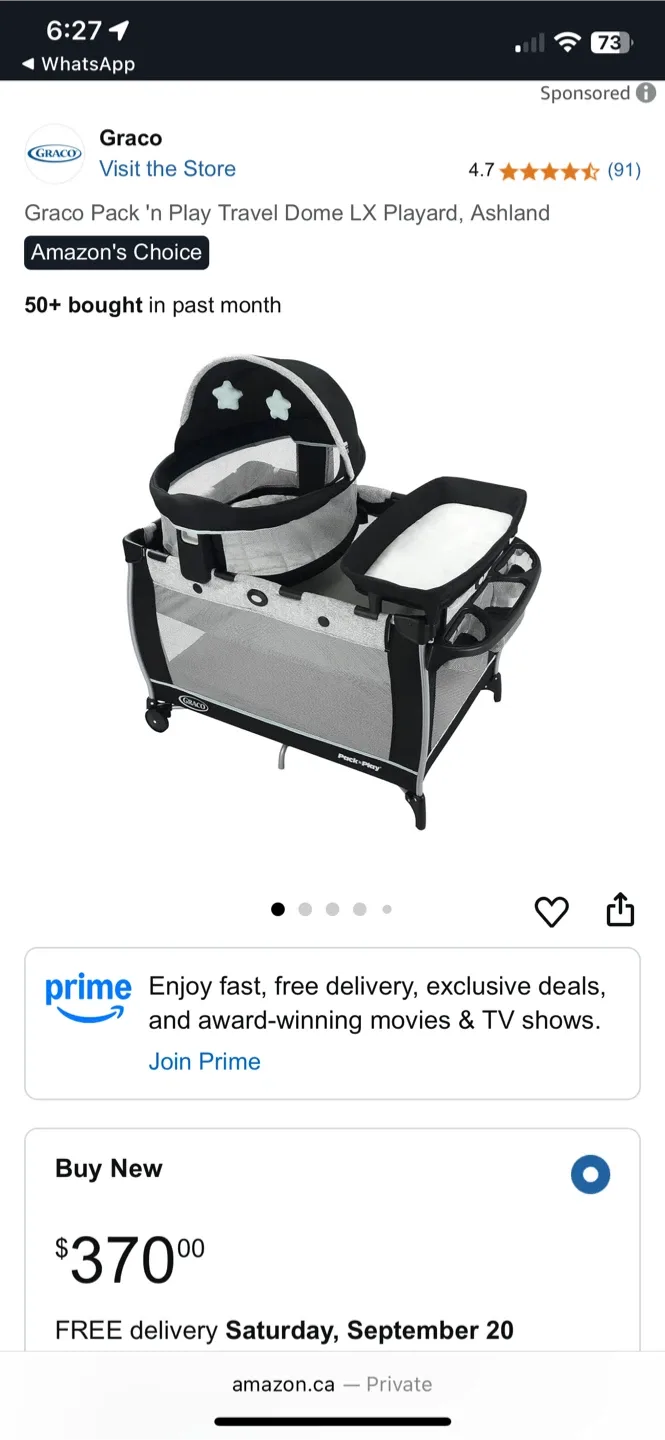Add the playard to wish list heart

tap(551, 911)
